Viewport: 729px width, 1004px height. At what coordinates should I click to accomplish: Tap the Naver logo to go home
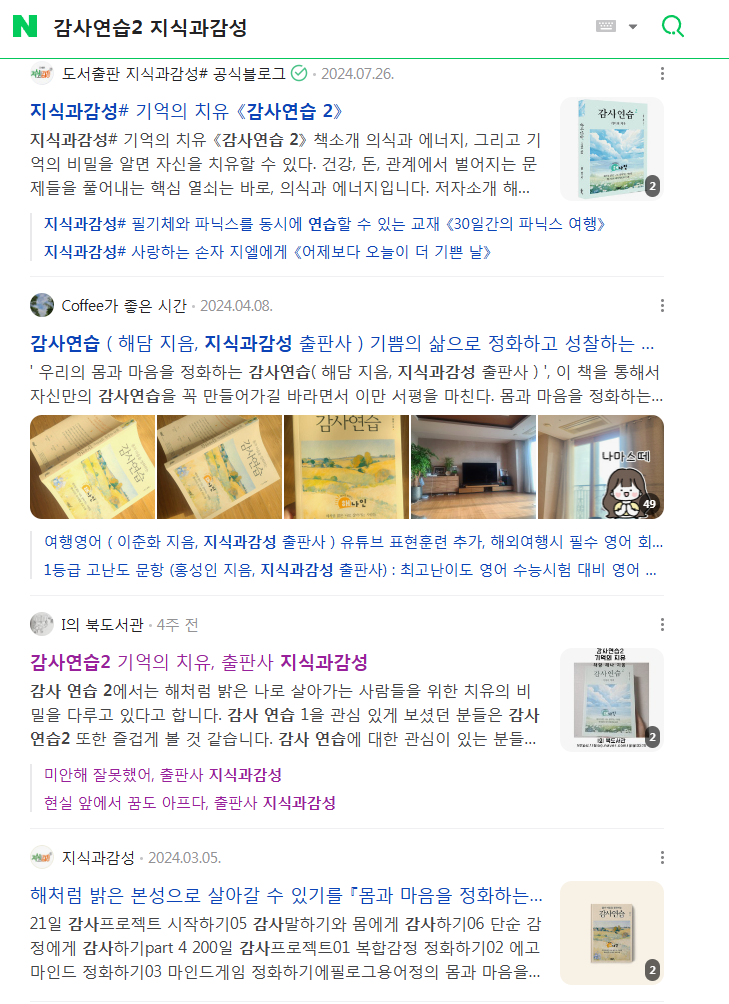click(25, 27)
